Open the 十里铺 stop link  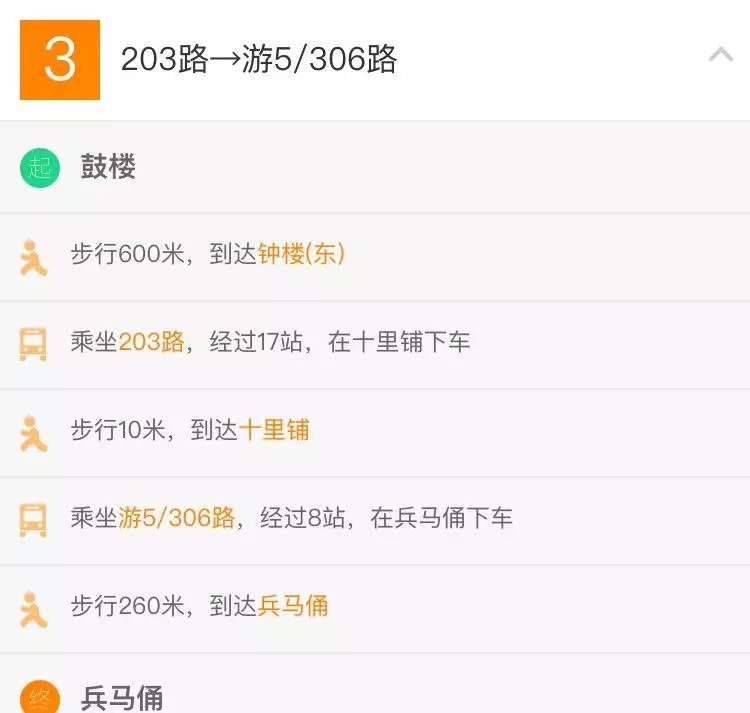point(274,431)
